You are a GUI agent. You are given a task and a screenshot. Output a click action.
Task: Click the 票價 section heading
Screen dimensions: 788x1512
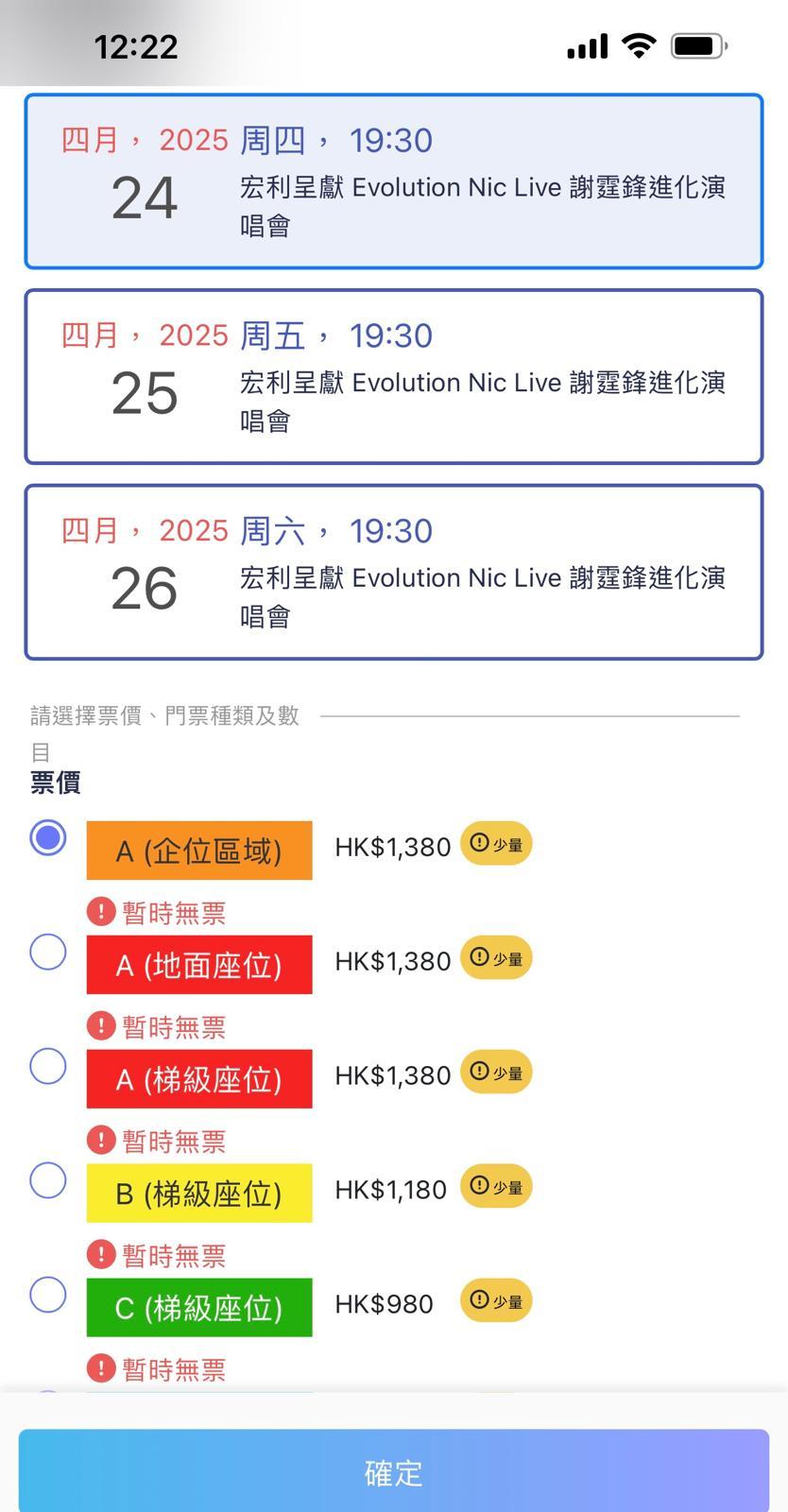tap(54, 783)
